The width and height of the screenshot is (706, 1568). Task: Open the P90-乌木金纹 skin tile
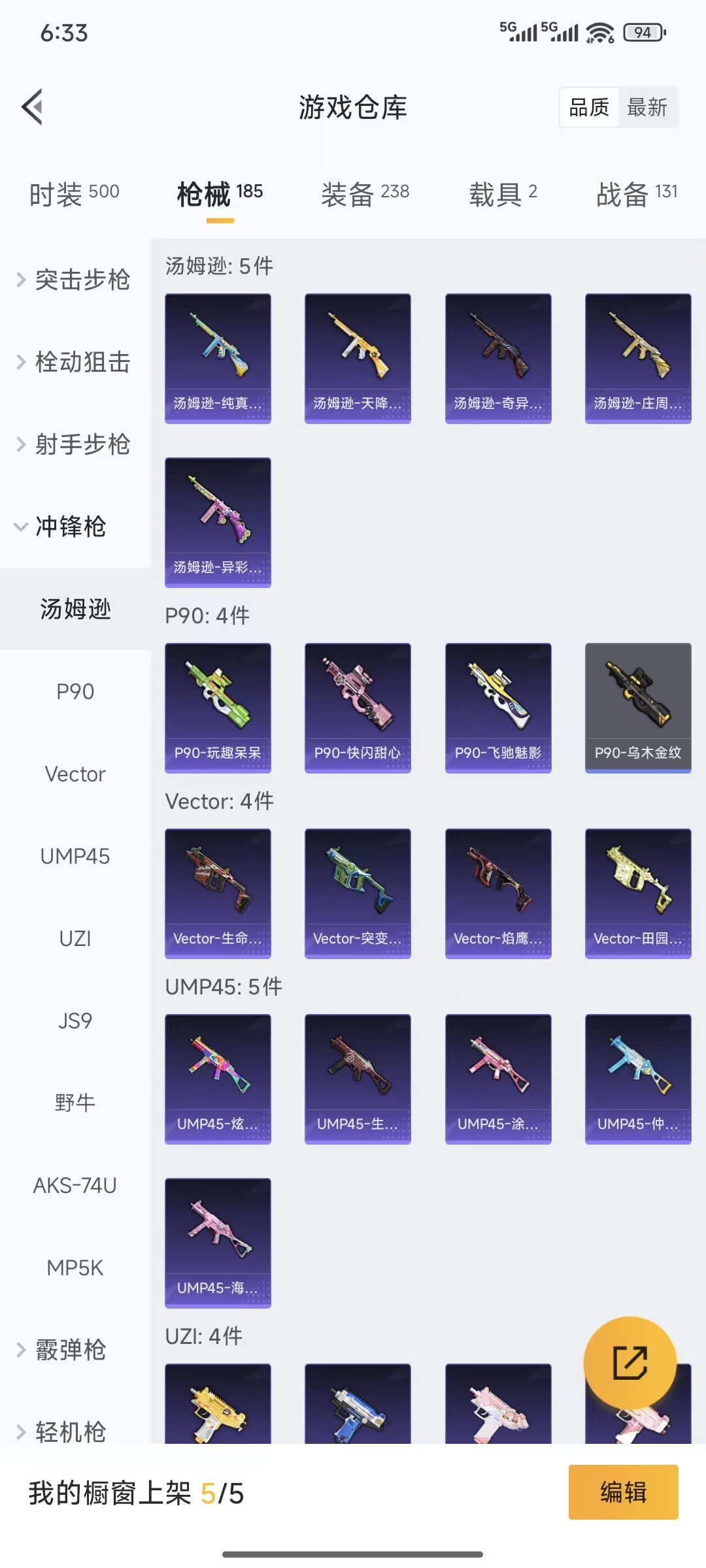[638, 708]
